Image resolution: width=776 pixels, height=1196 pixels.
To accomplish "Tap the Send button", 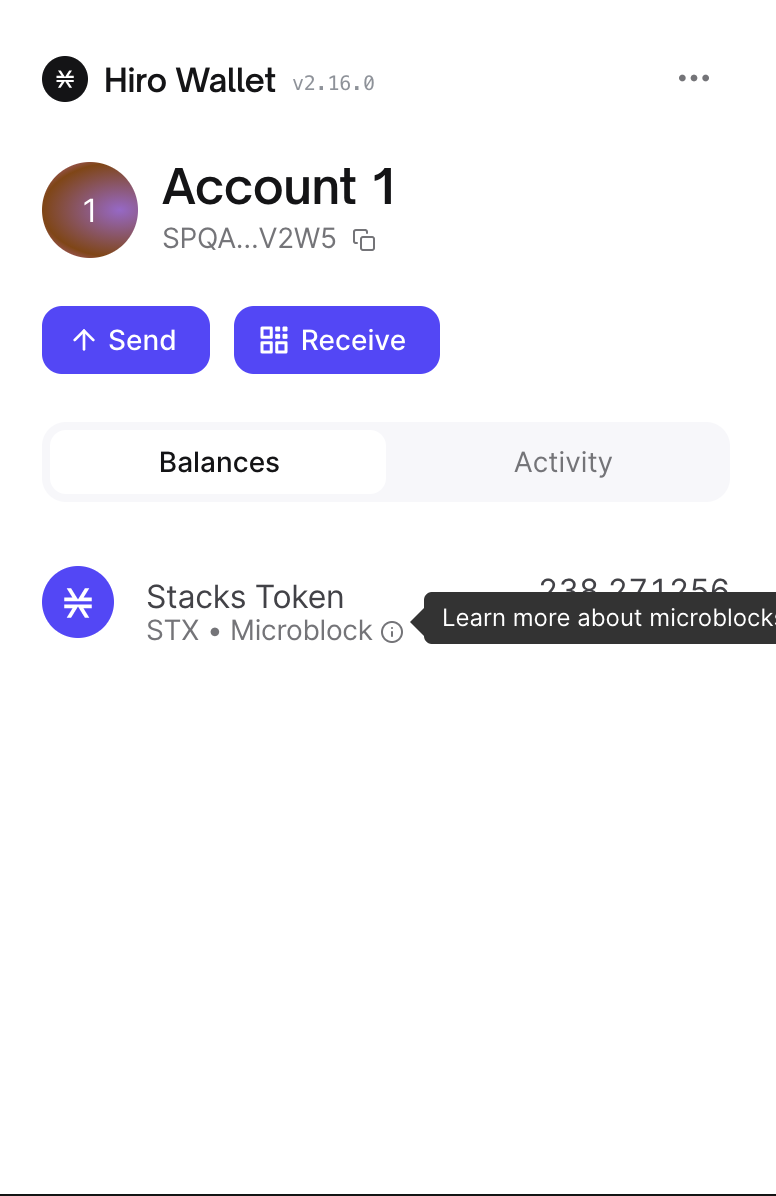I will 126,340.
